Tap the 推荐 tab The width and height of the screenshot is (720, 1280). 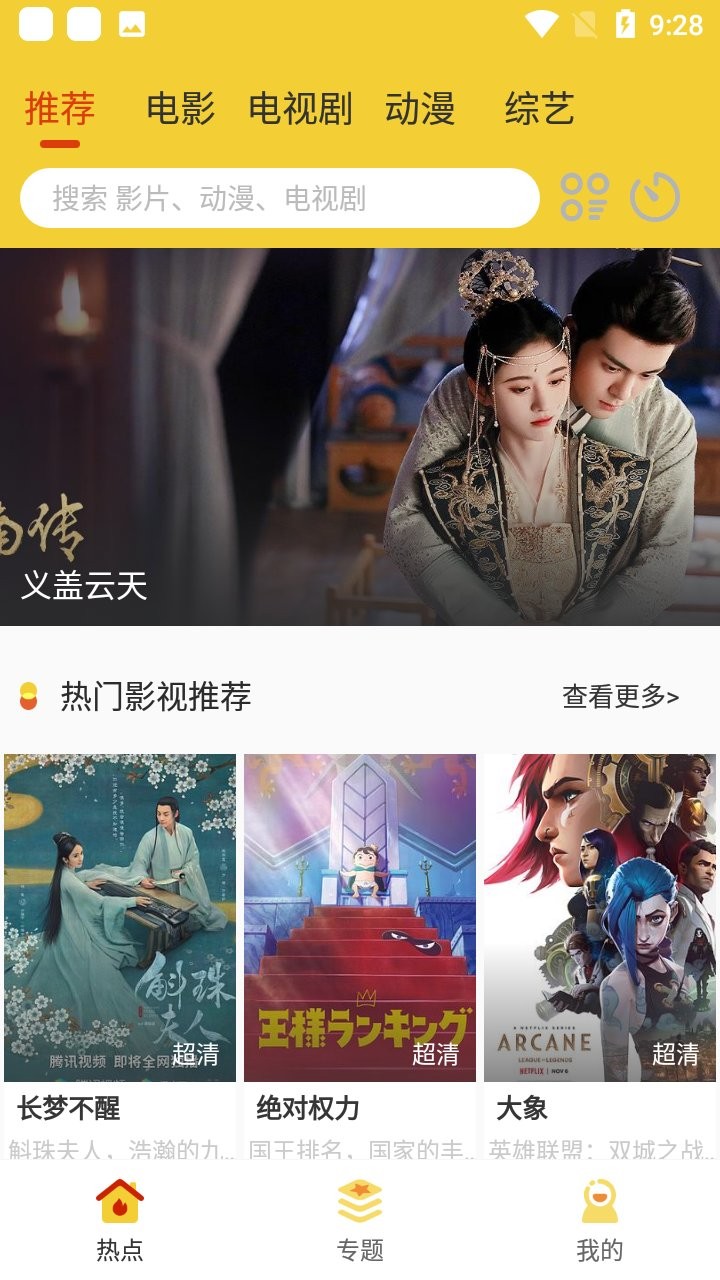tap(60, 109)
